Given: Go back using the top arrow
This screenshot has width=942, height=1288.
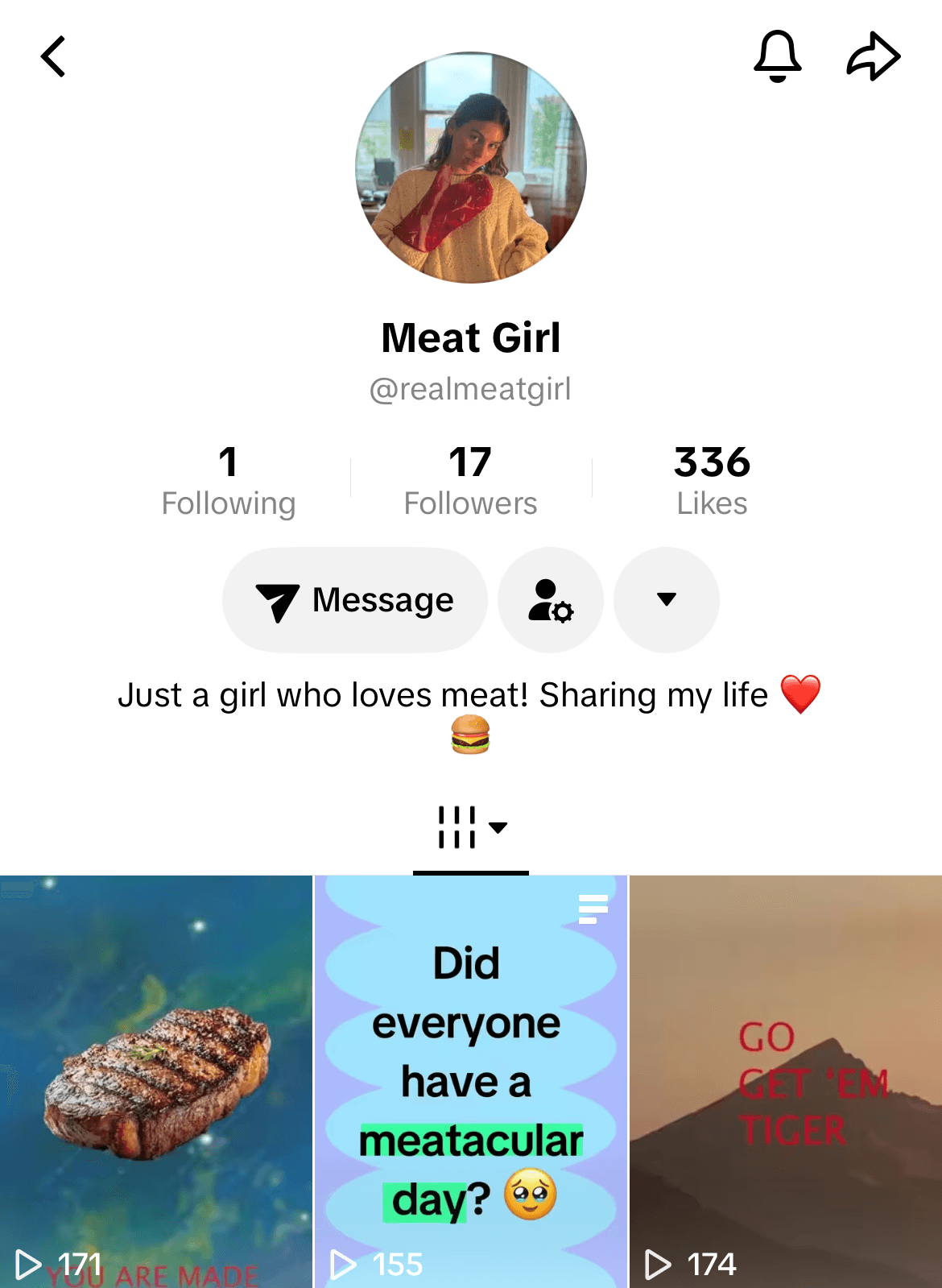Looking at the screenshot, I should coord(53,57).
